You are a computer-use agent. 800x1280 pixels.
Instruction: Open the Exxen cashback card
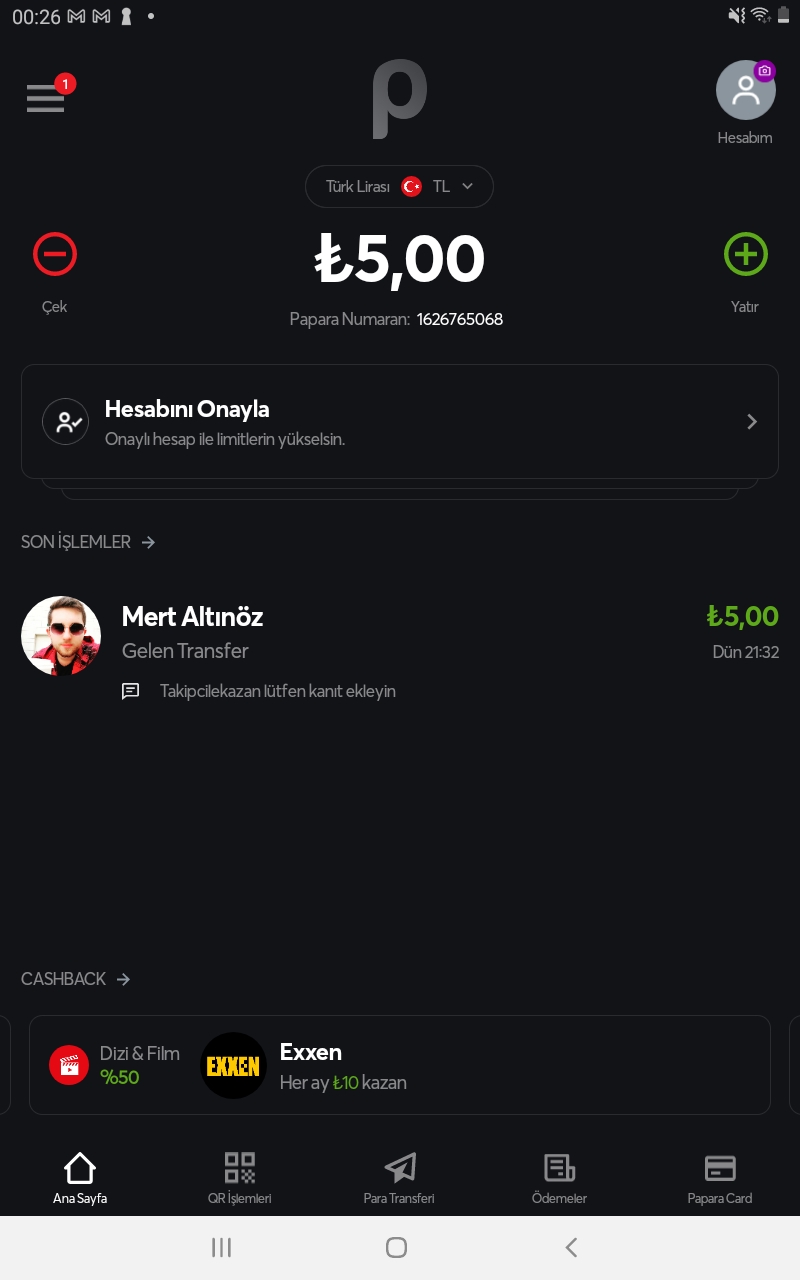tap(400, 1065)
